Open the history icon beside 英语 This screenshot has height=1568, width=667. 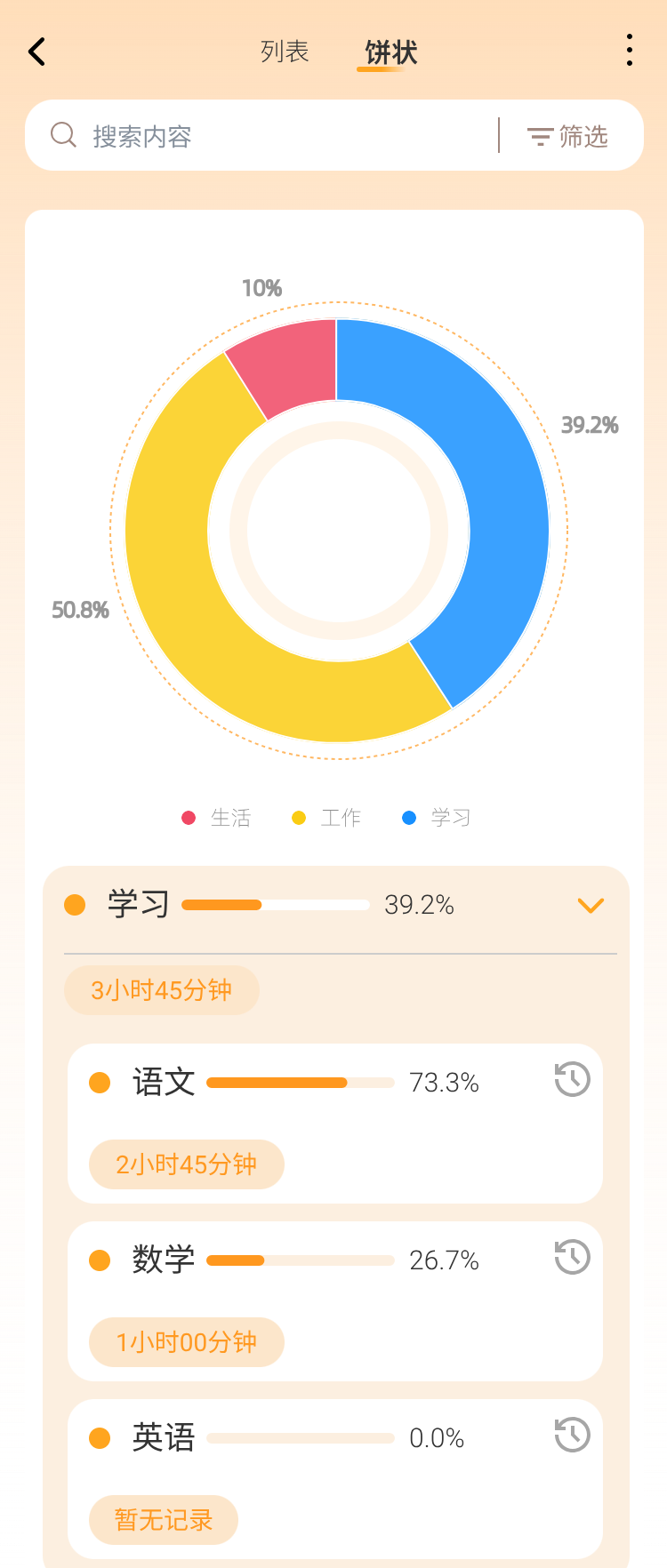click(x=572, y=1435)
